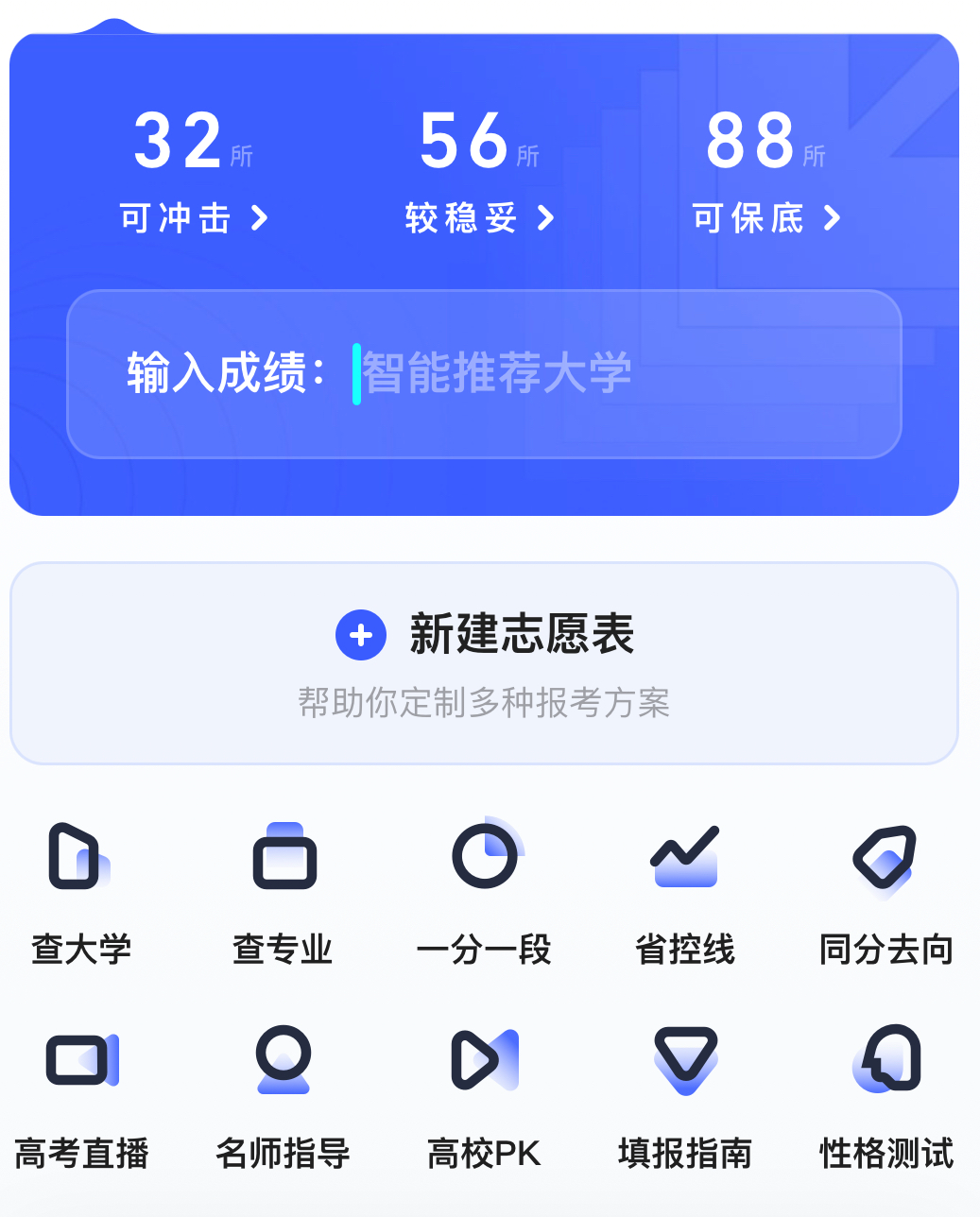Open 查专业 major search
Screen dimensions: 980x1217
coord(283,893)
